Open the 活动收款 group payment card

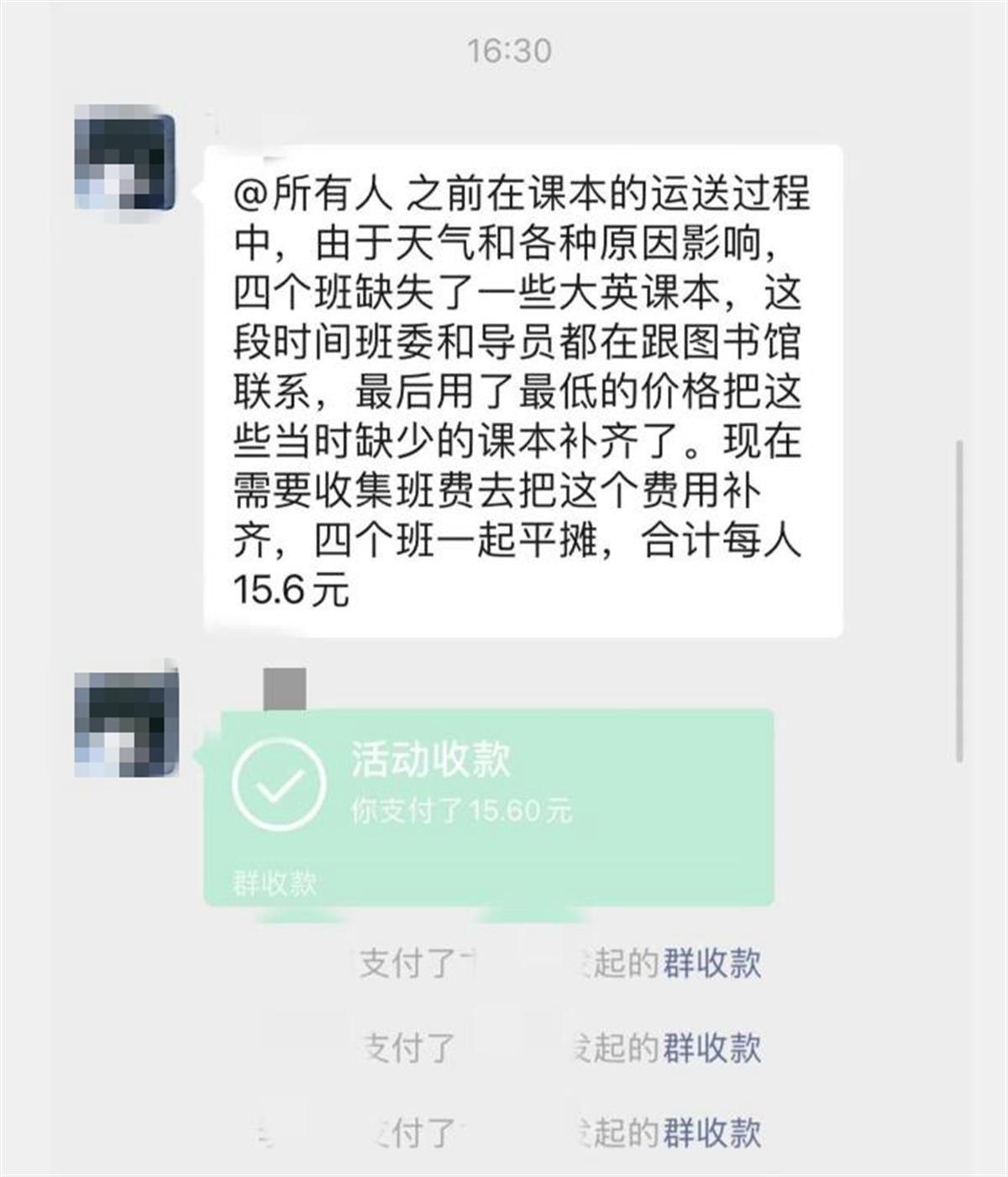[x=488, y=807]
